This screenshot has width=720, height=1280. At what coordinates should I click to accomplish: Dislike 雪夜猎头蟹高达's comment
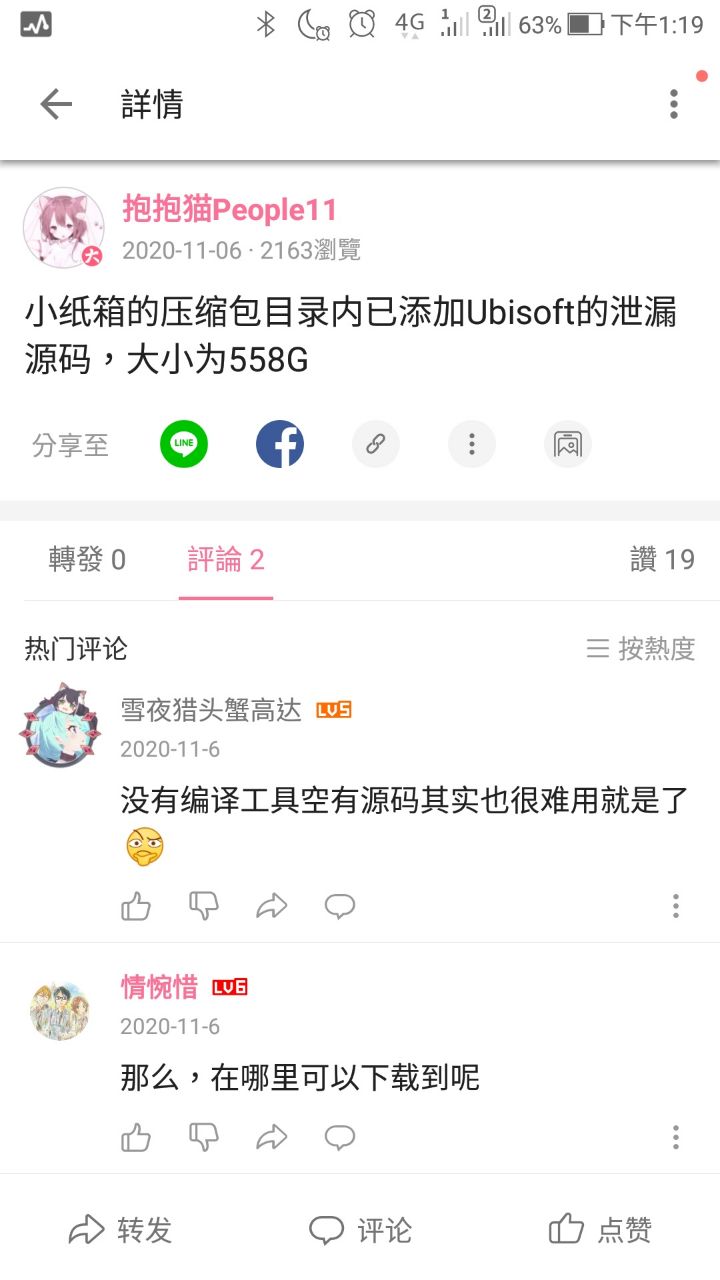pyautogui.click(x=204, y=907)
